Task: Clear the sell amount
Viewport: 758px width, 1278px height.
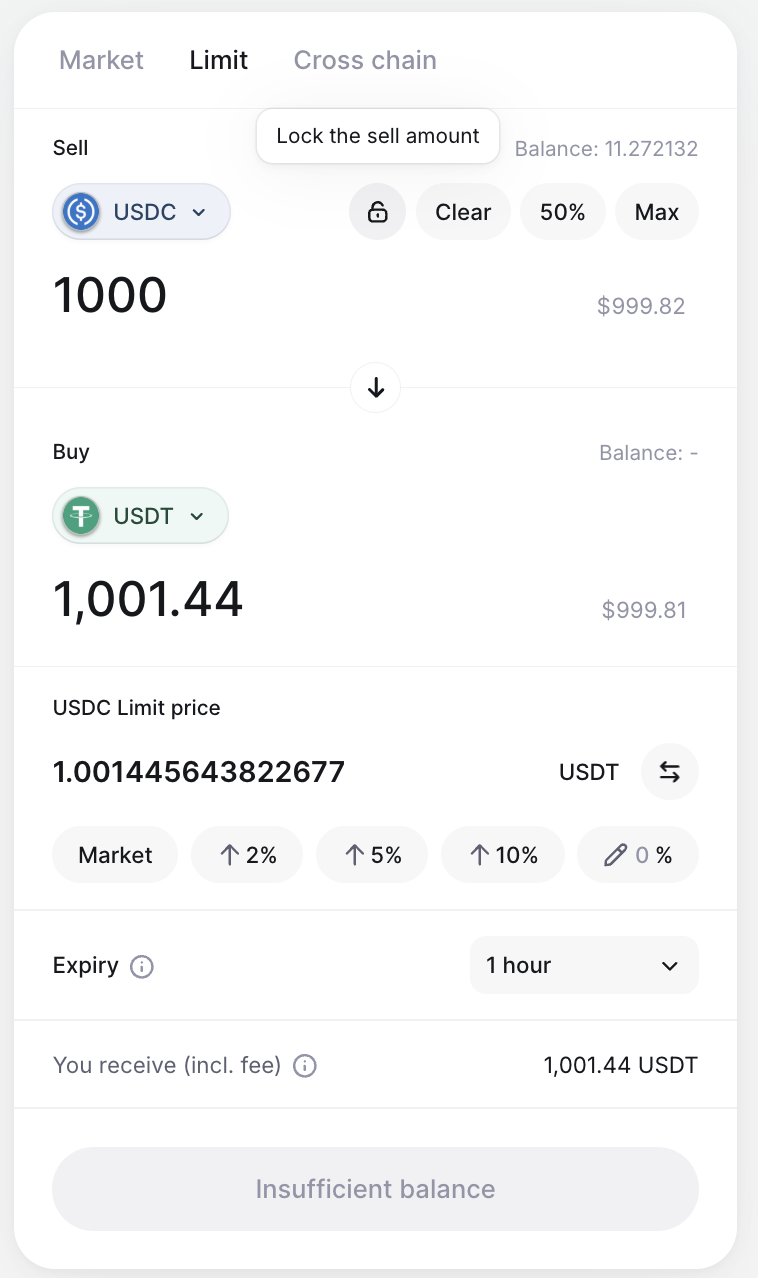Action: pos(463,212)
